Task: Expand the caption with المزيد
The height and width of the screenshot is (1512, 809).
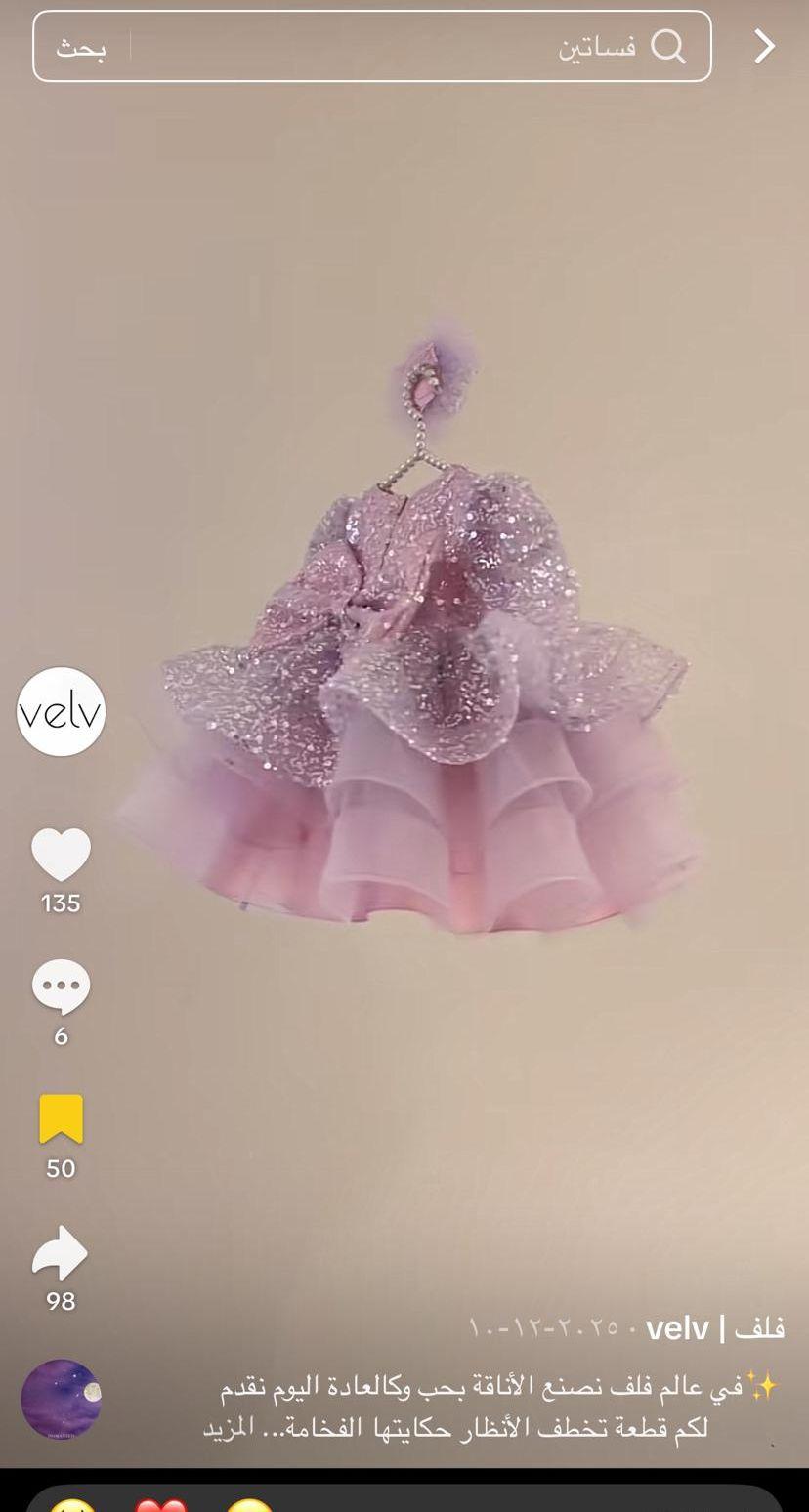Action: 229,1428
